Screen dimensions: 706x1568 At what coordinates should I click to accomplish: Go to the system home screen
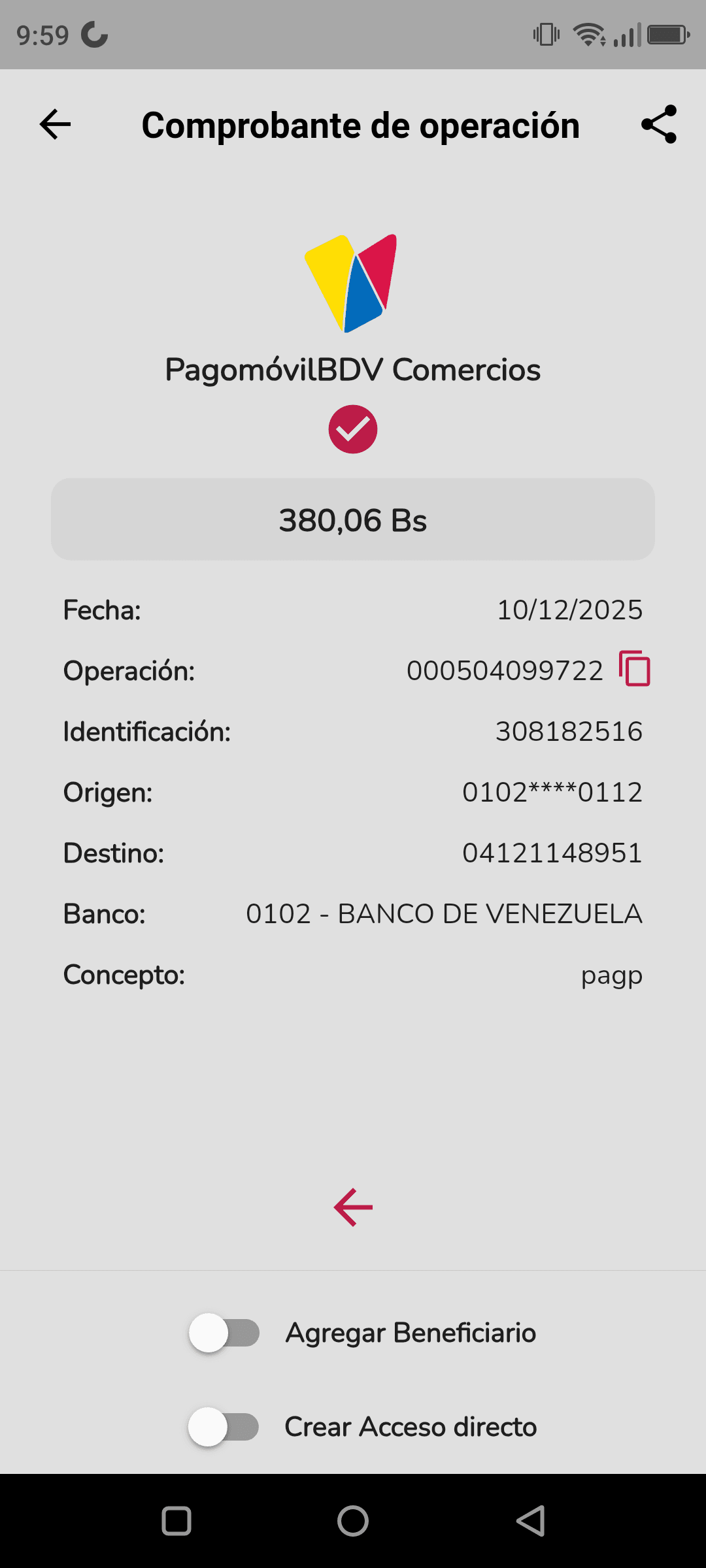353,1521
